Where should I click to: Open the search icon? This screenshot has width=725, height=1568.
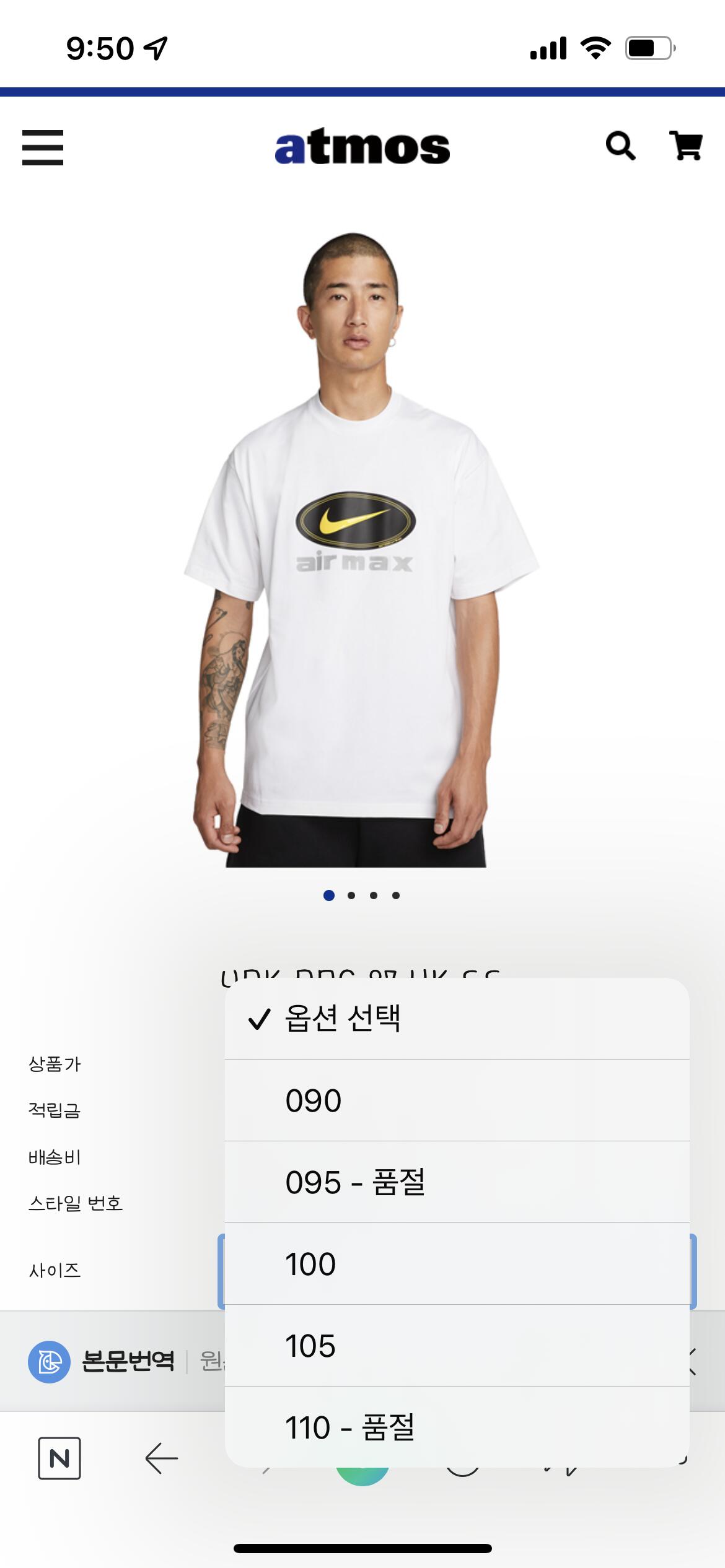click(620, 146)
